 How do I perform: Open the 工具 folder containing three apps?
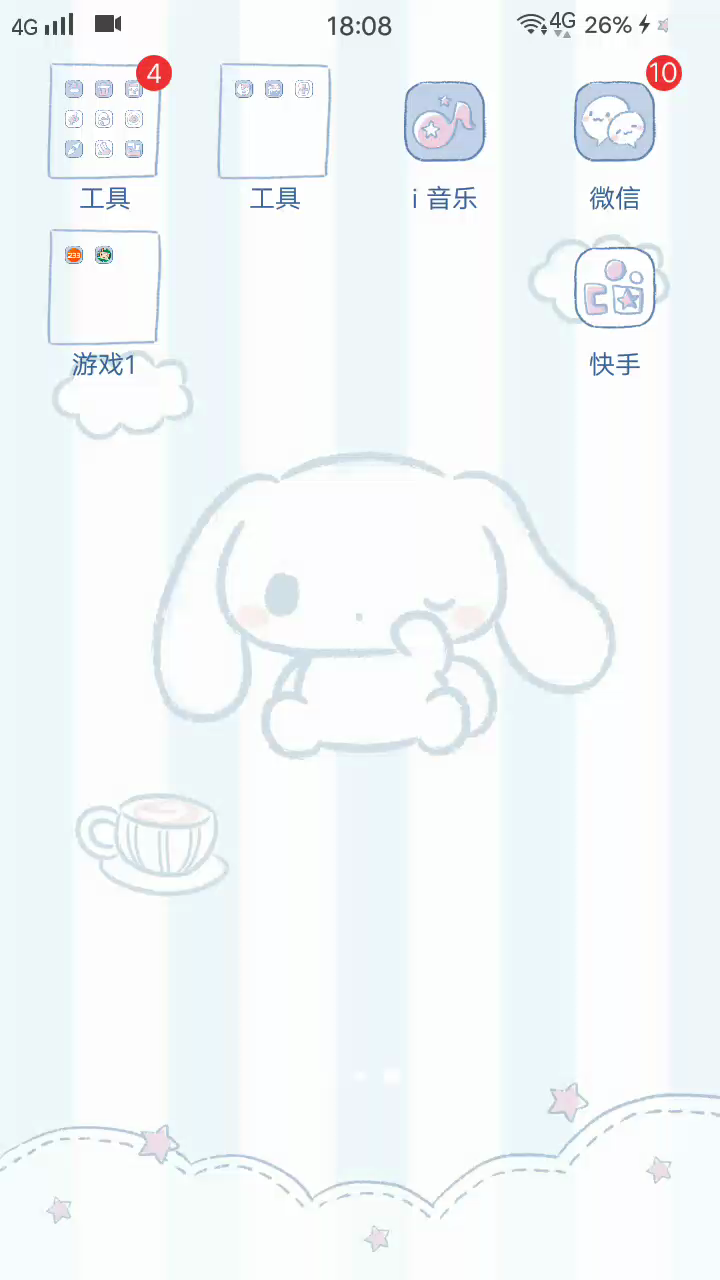pos(274,121)
